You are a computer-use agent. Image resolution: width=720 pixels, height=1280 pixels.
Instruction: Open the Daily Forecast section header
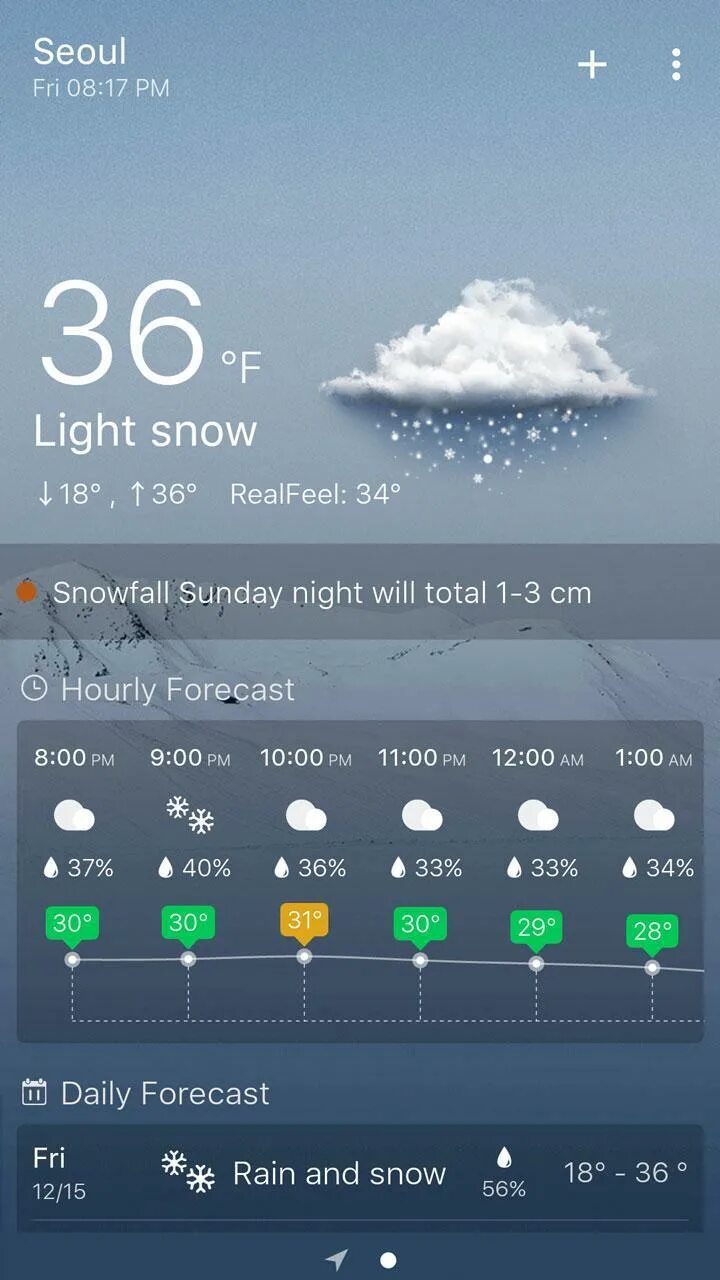pos(145,1093)
